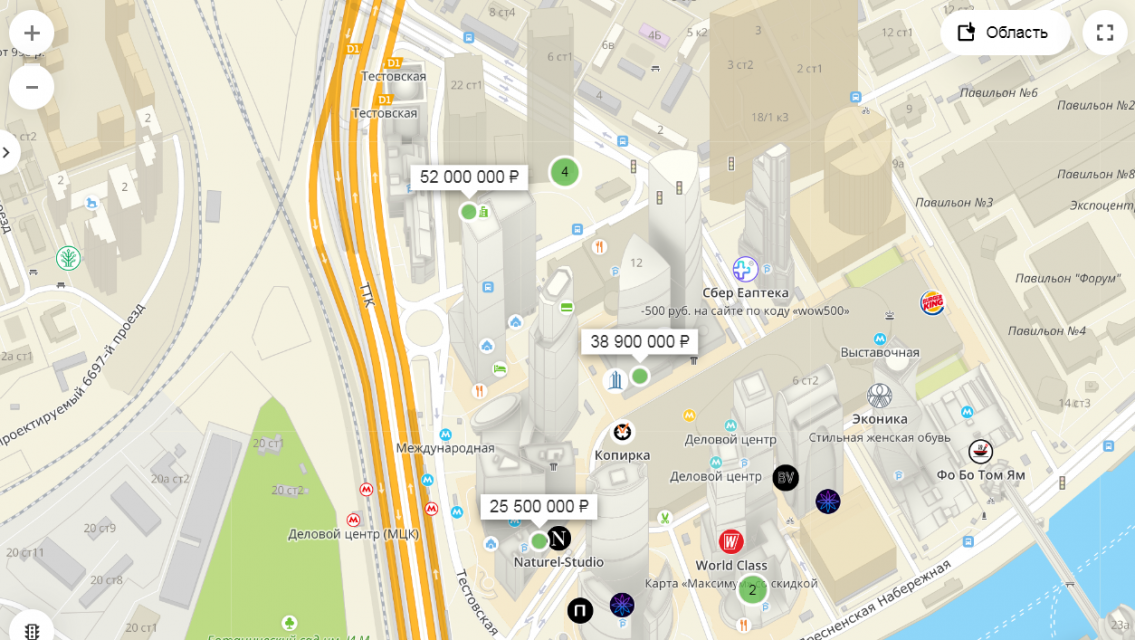
Task: Open the 38 900 000 ₽ listing marker
Action: coord(640,342)
